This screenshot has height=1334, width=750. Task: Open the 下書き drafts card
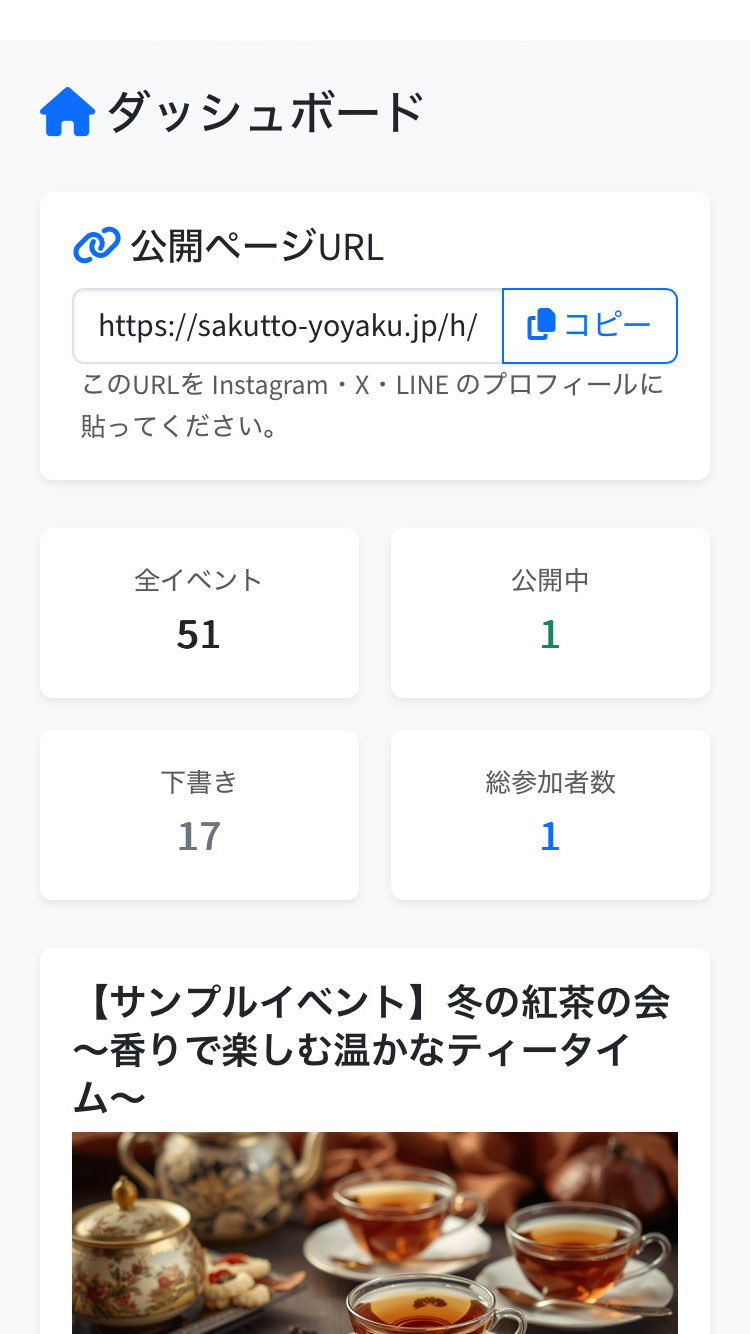(199, 814)
